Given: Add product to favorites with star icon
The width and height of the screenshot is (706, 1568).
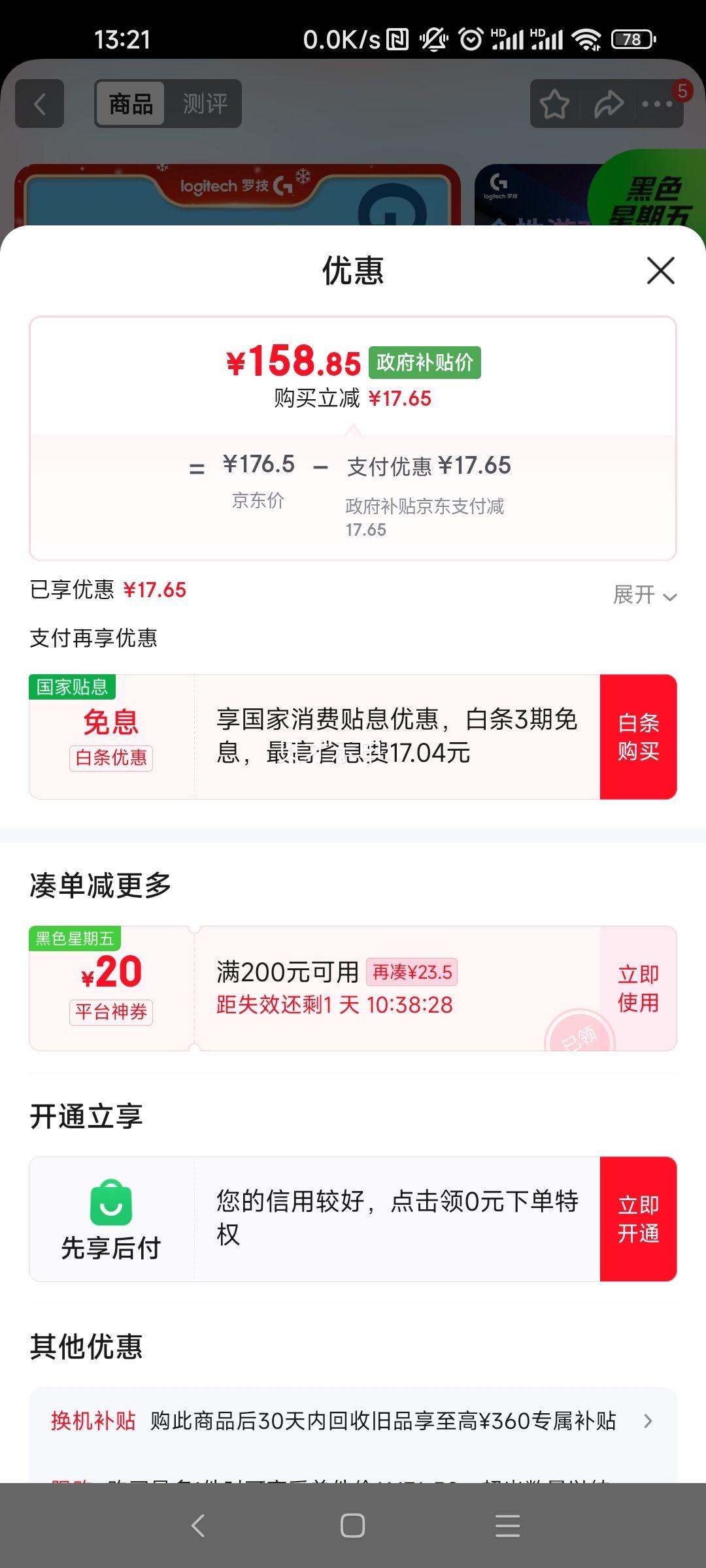Looking at the screenshot, I should [554, 103].
